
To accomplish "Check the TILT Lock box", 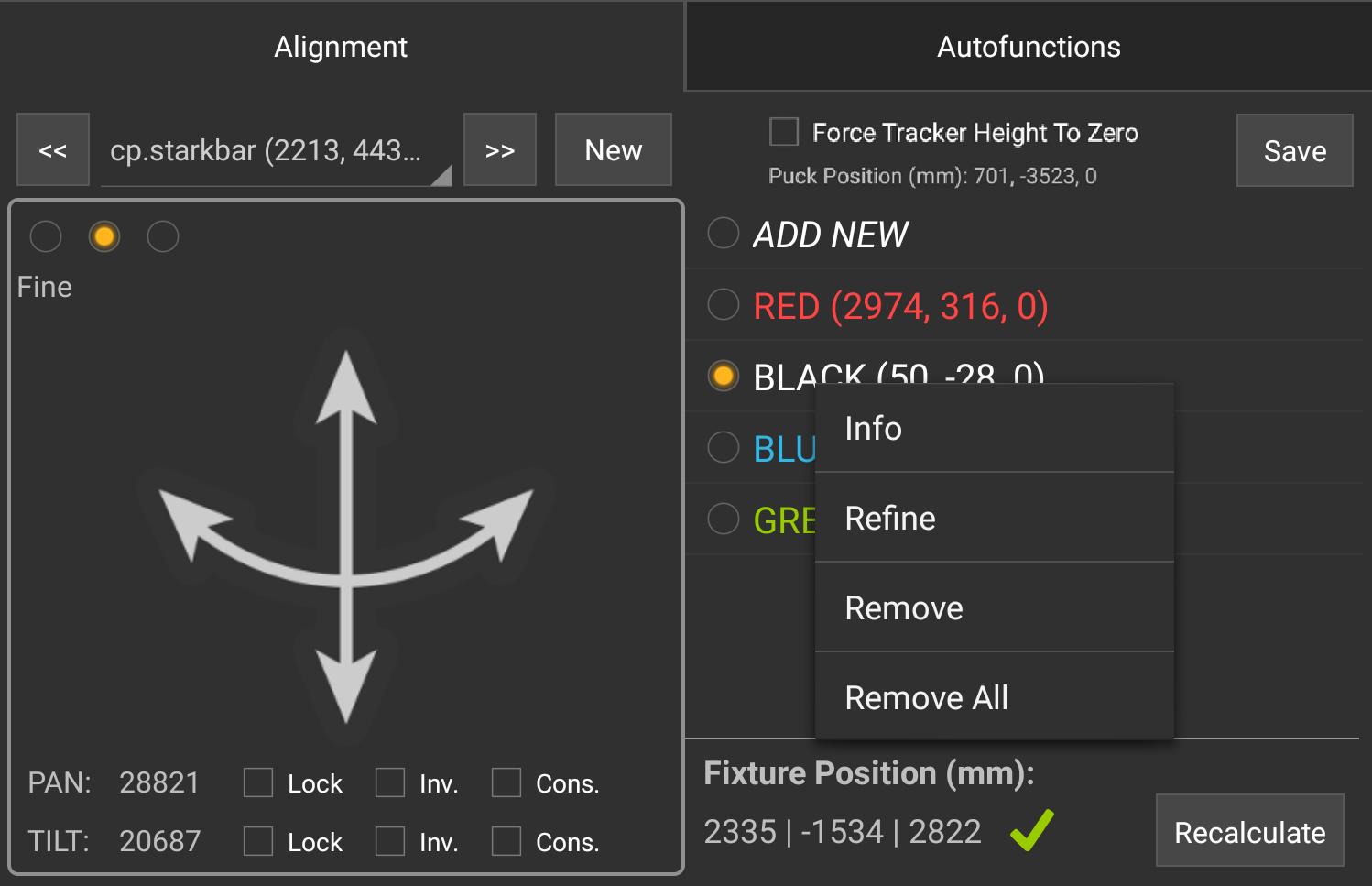I will tap(258, 841).
